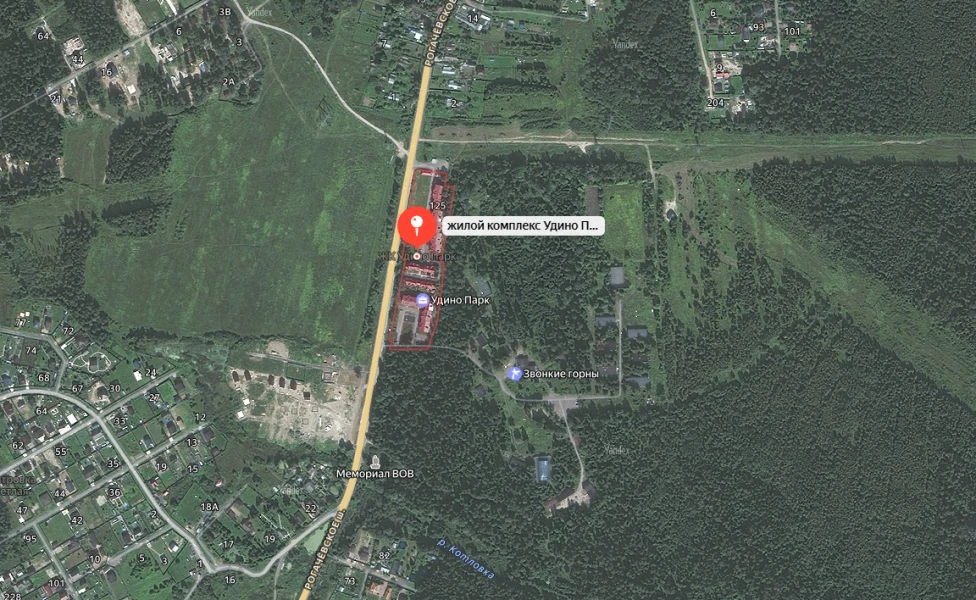Open the жилой комплекс Удино Парк label

click(521, 227)
